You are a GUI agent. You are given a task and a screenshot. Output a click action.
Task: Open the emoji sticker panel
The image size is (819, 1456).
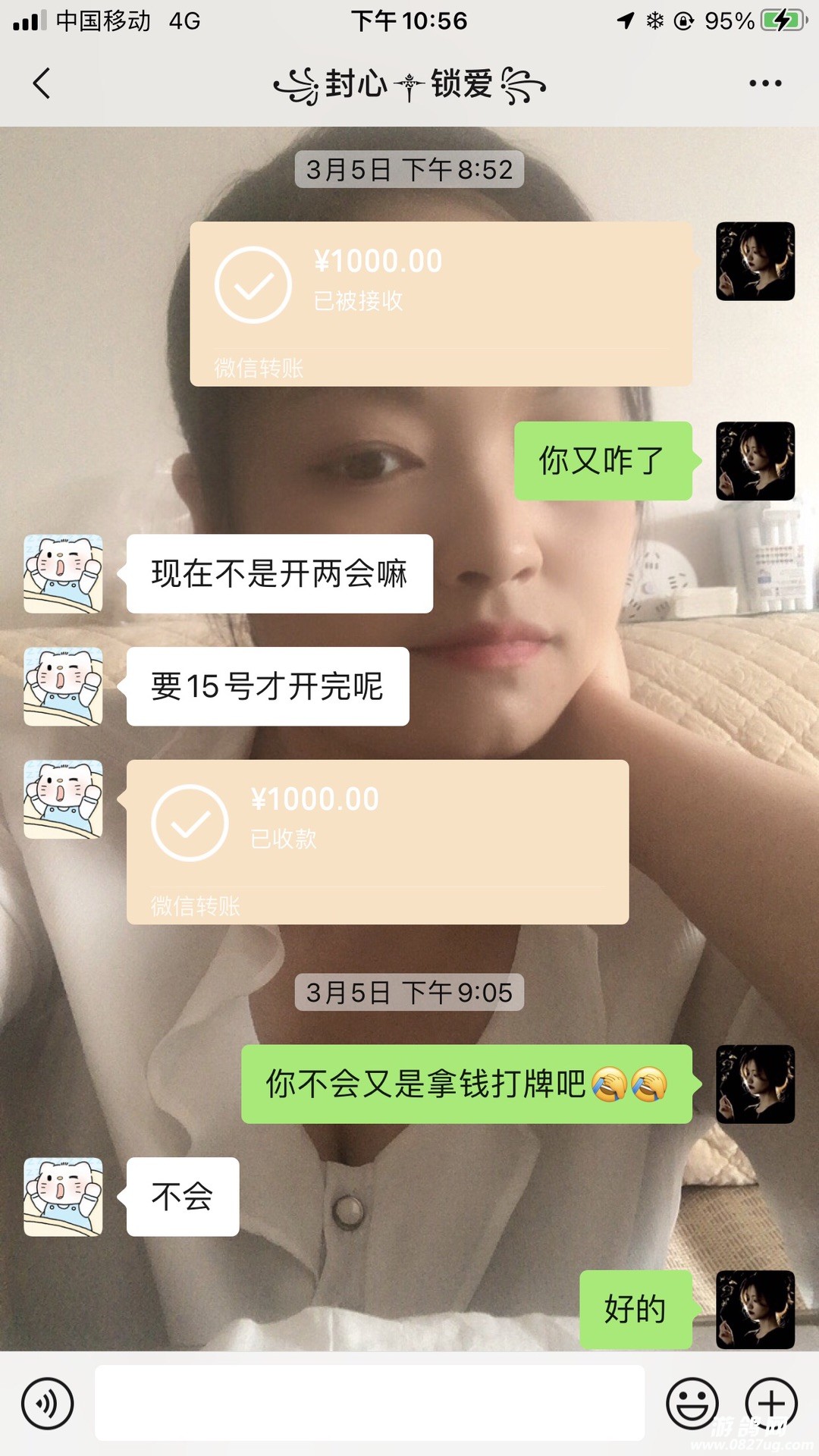[692, 1403]
